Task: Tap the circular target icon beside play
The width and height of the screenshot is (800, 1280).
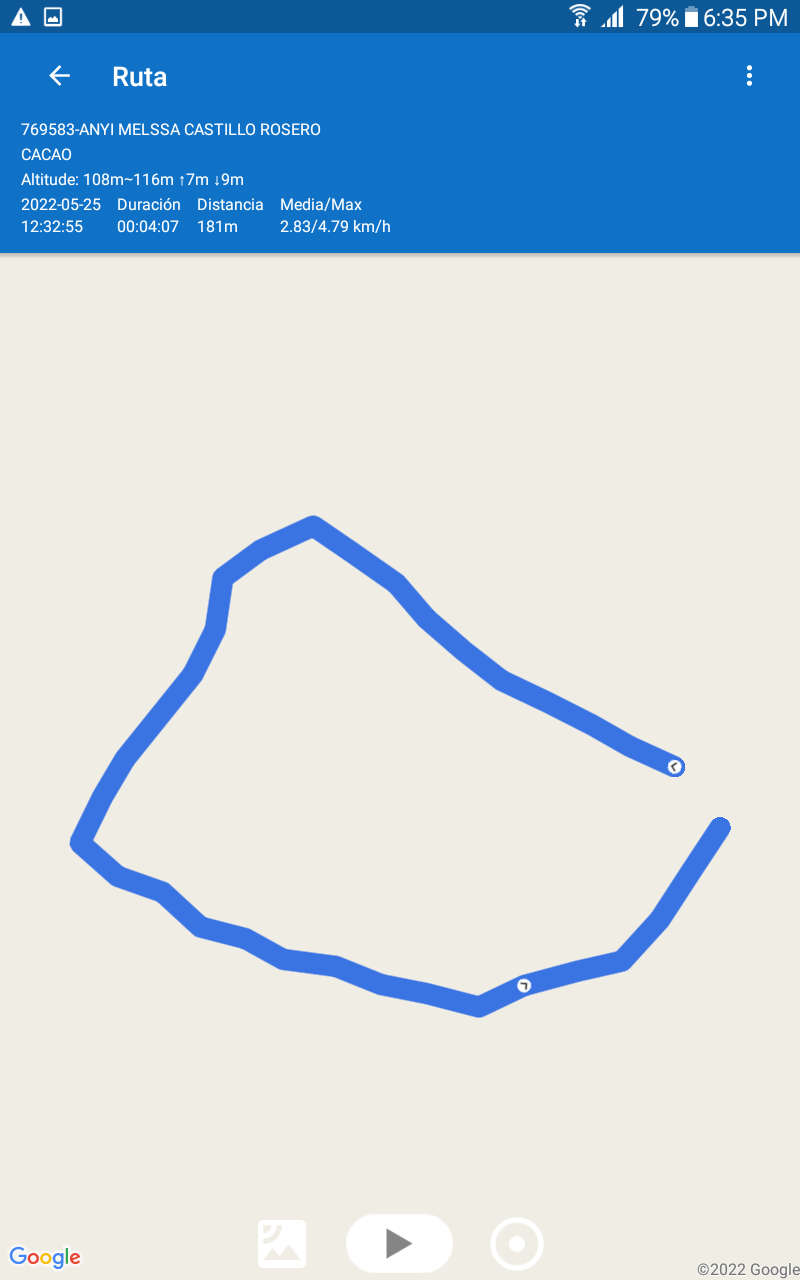Action: coord(517,1244)
